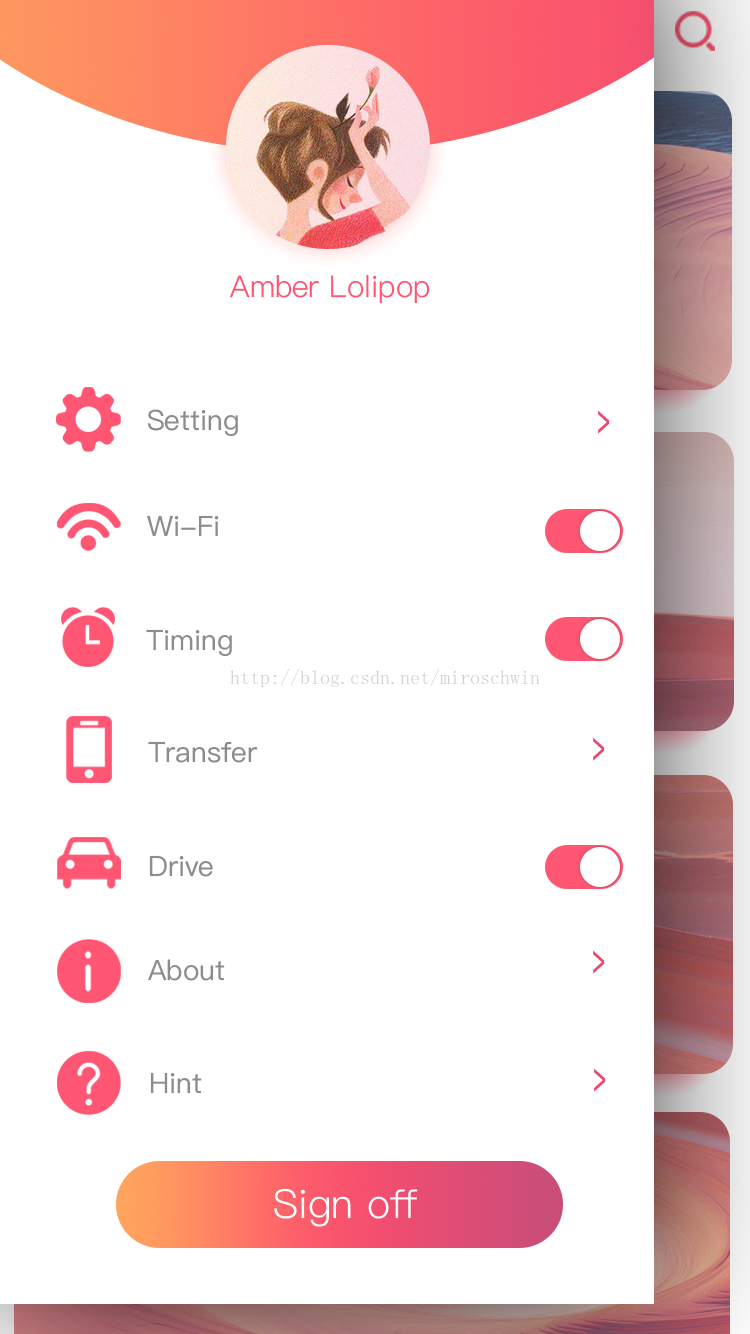Image resolution: width=750 pixels, height=1334 pixels.
Task: Tap the Amber Lolipop profile avatar
Action: [x=328, y=147]
